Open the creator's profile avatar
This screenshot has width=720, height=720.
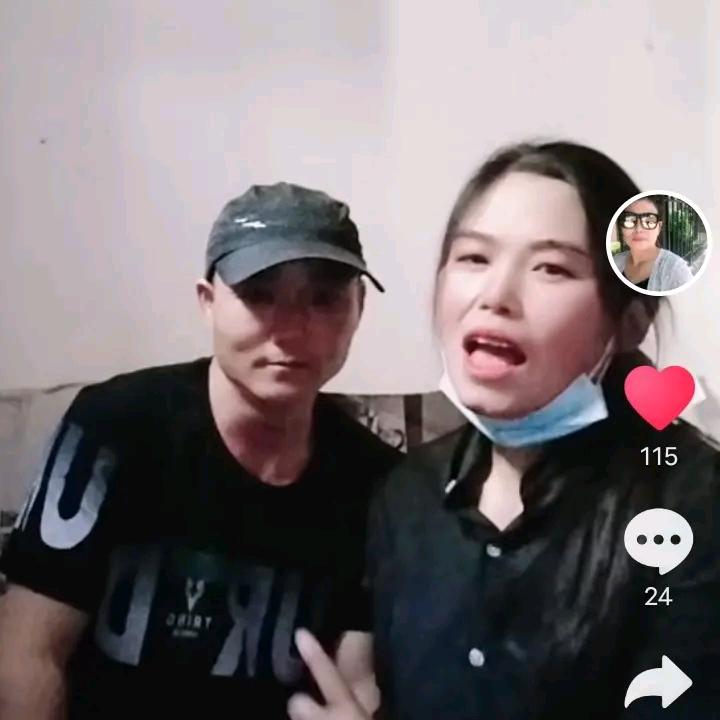(658, 243)
